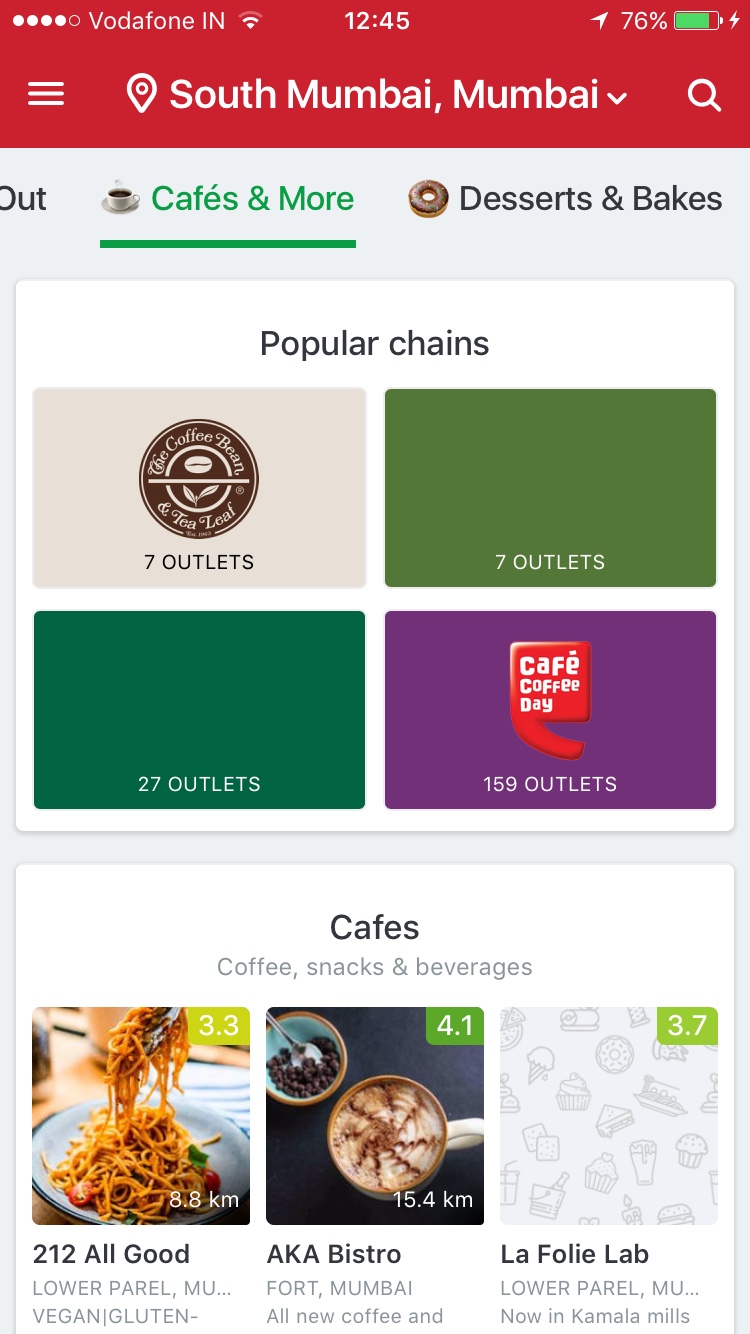Open the chain tile with 27 outlets
This screenshot has height=1334, width=750.
(x=200, y=710)
